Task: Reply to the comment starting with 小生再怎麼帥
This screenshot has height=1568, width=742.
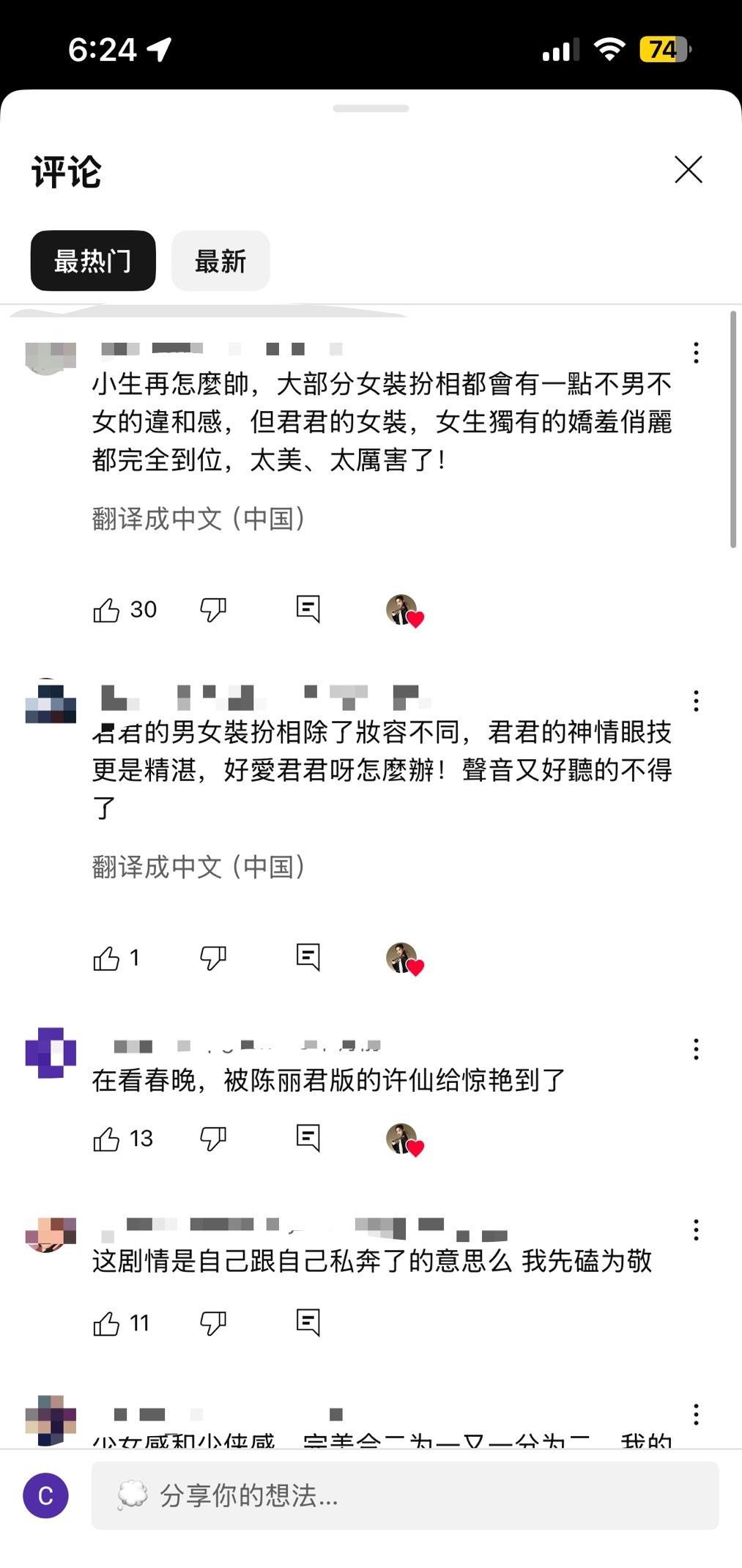Action: tap(308, 609)
